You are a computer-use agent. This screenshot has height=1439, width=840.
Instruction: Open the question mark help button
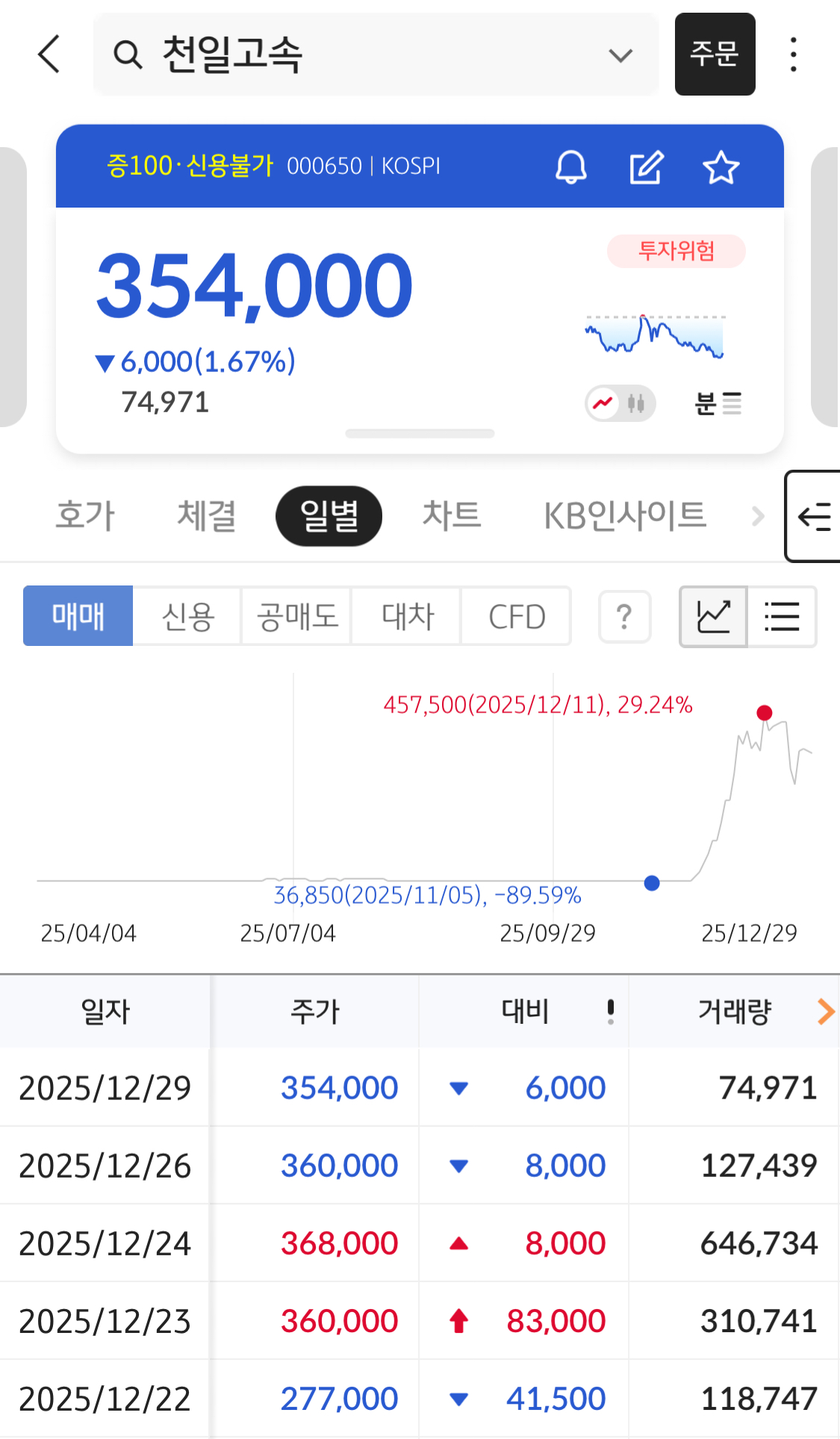click(625, 617)
